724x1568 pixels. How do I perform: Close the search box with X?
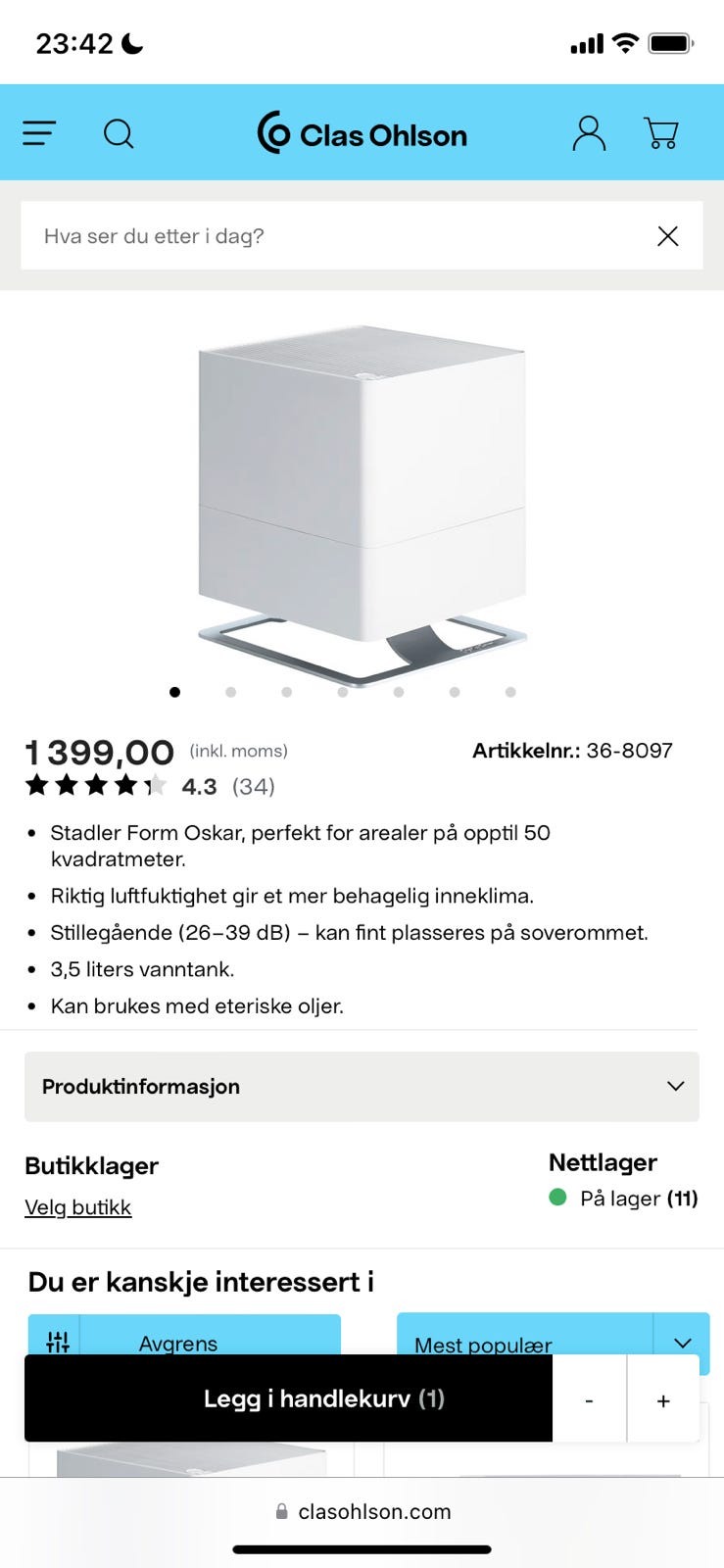click(x=668, y=236)
